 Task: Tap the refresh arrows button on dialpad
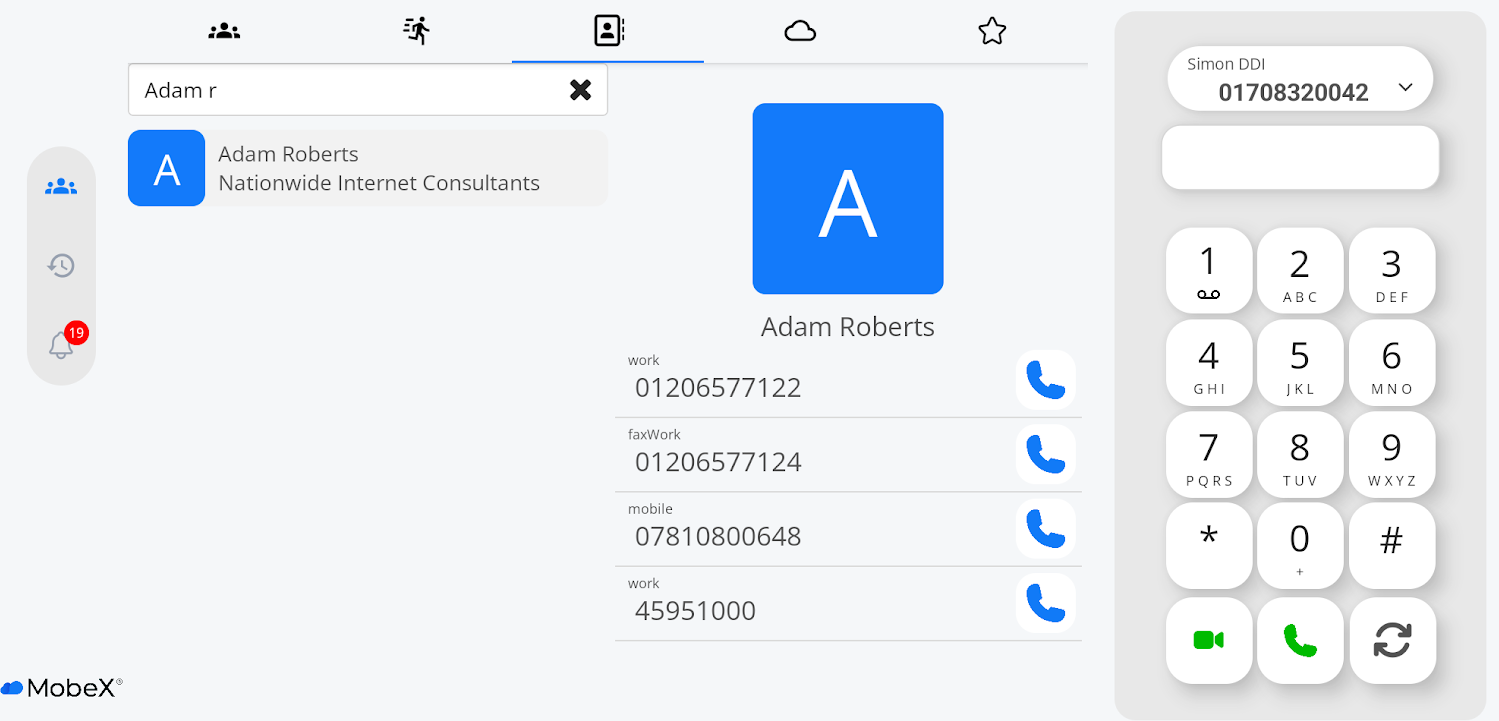tap(1391, 640)
